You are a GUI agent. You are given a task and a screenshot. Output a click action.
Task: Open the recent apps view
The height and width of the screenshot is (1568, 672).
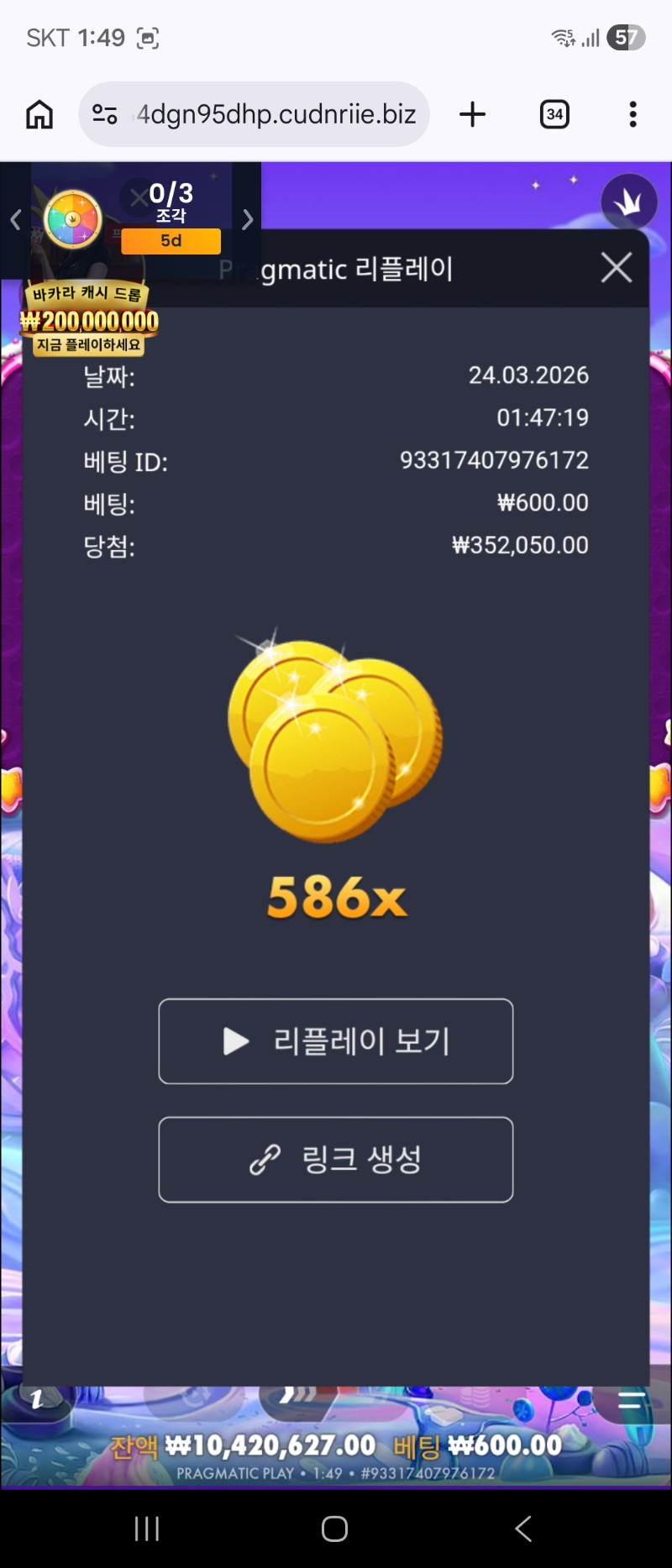point(147,1529)
